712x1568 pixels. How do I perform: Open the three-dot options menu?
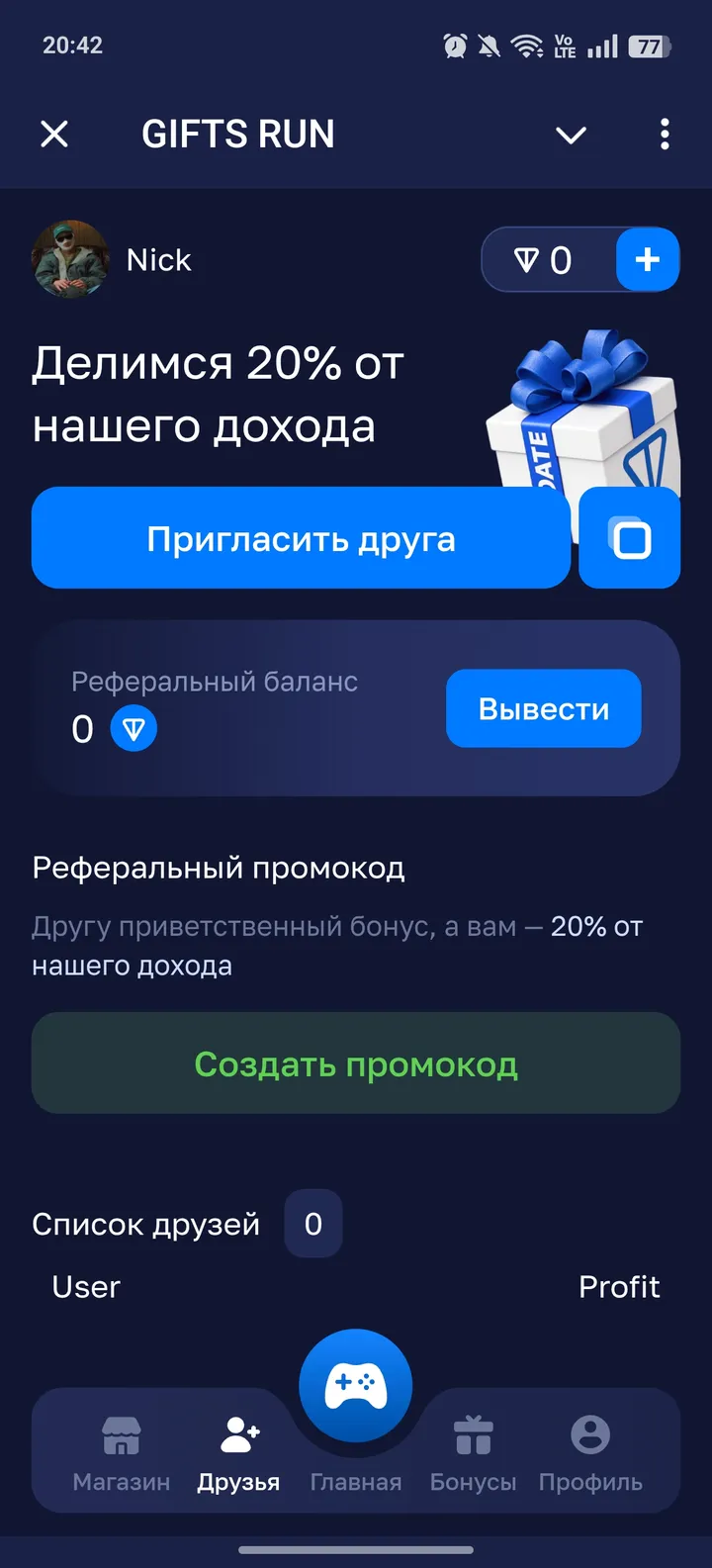coord(665,135)
